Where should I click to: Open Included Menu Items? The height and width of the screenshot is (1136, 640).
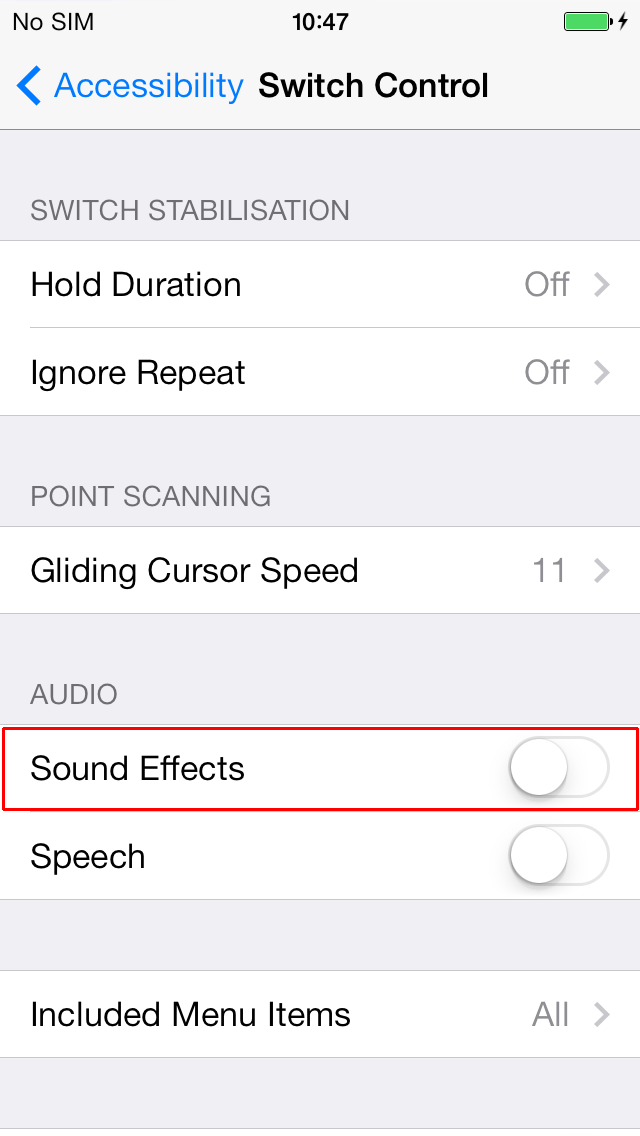coord(320,1014)
